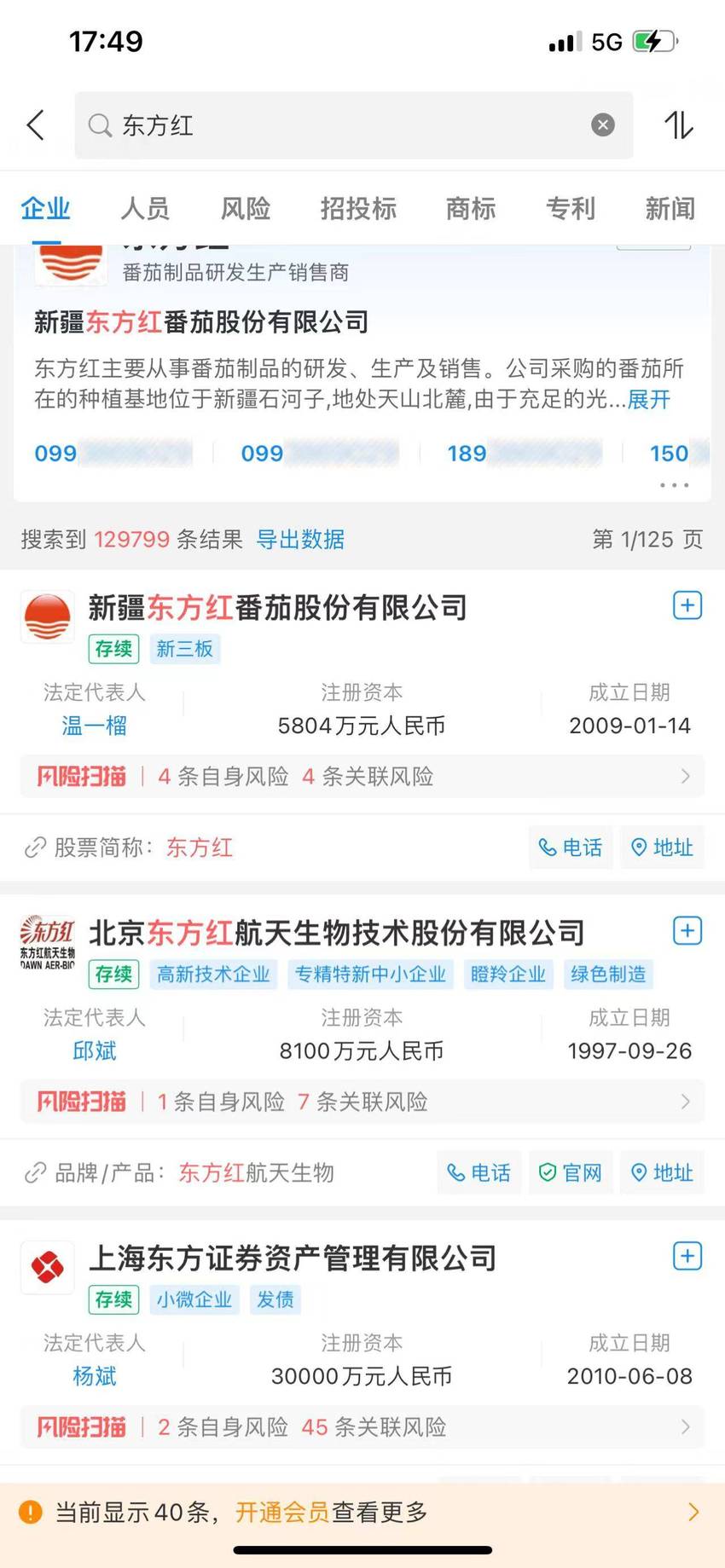Open legal representative 温一榴
Screen dimensions: 725x1568
pos(94,726)
